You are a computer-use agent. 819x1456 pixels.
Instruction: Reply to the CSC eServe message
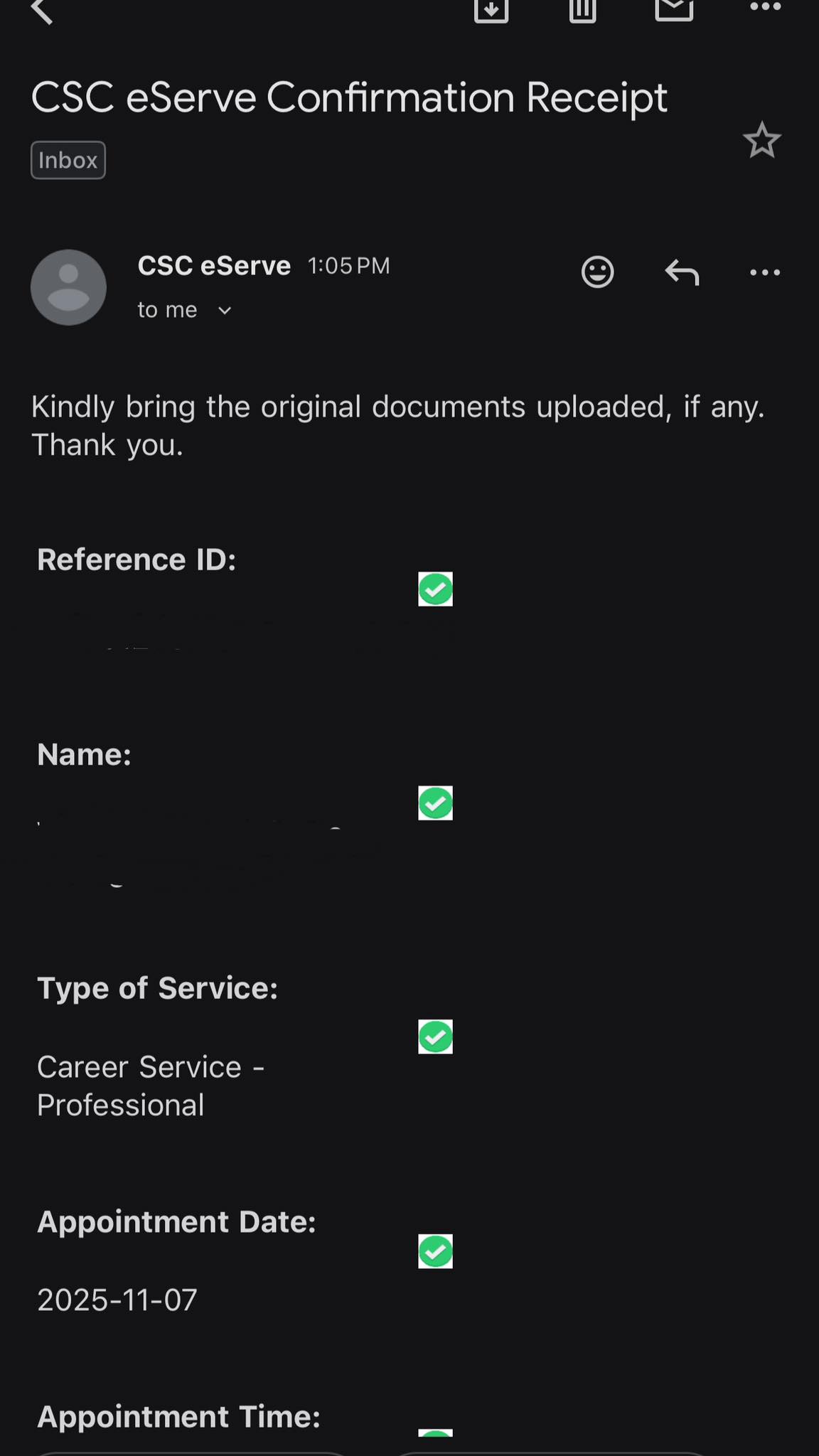point(682,272)
